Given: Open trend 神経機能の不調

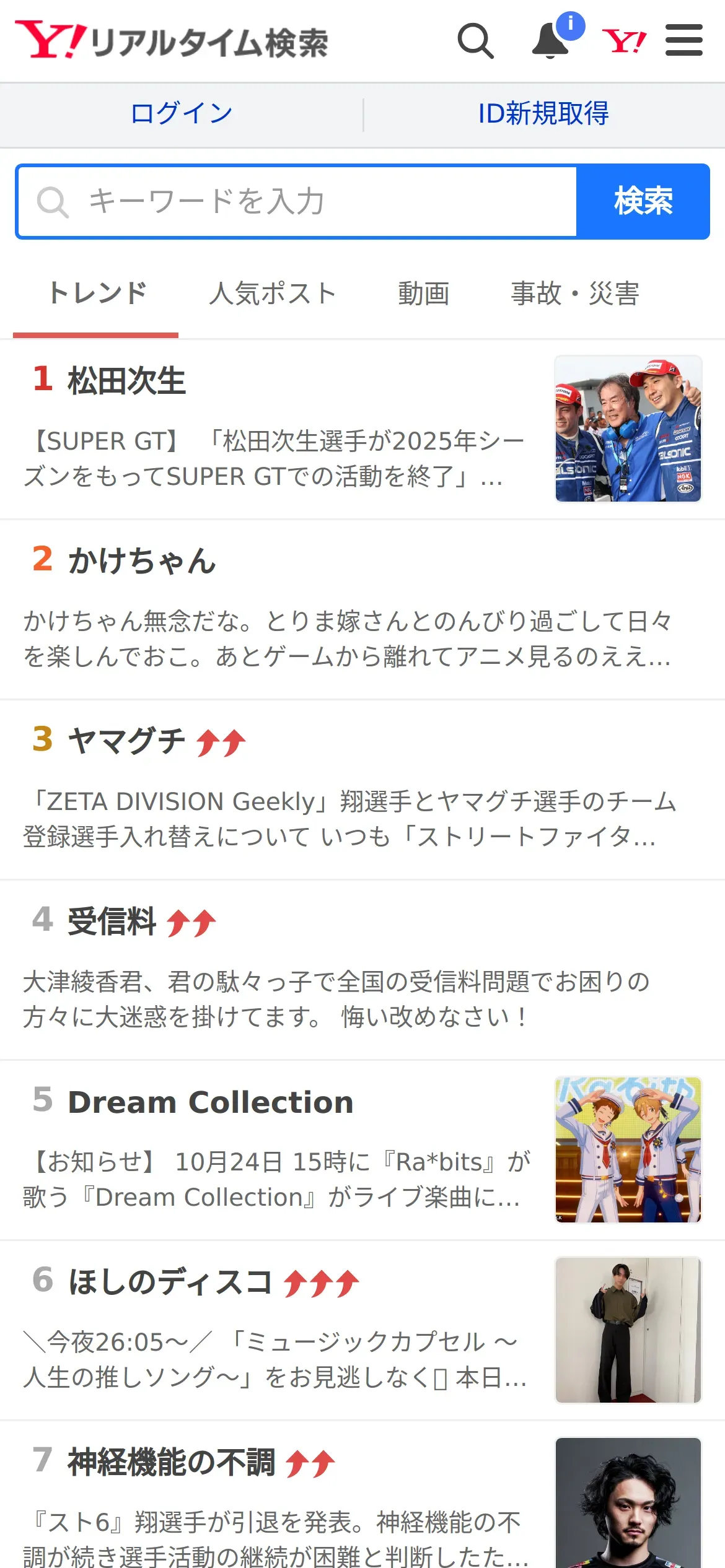Looking at the screenshot, I should 171,1463.
